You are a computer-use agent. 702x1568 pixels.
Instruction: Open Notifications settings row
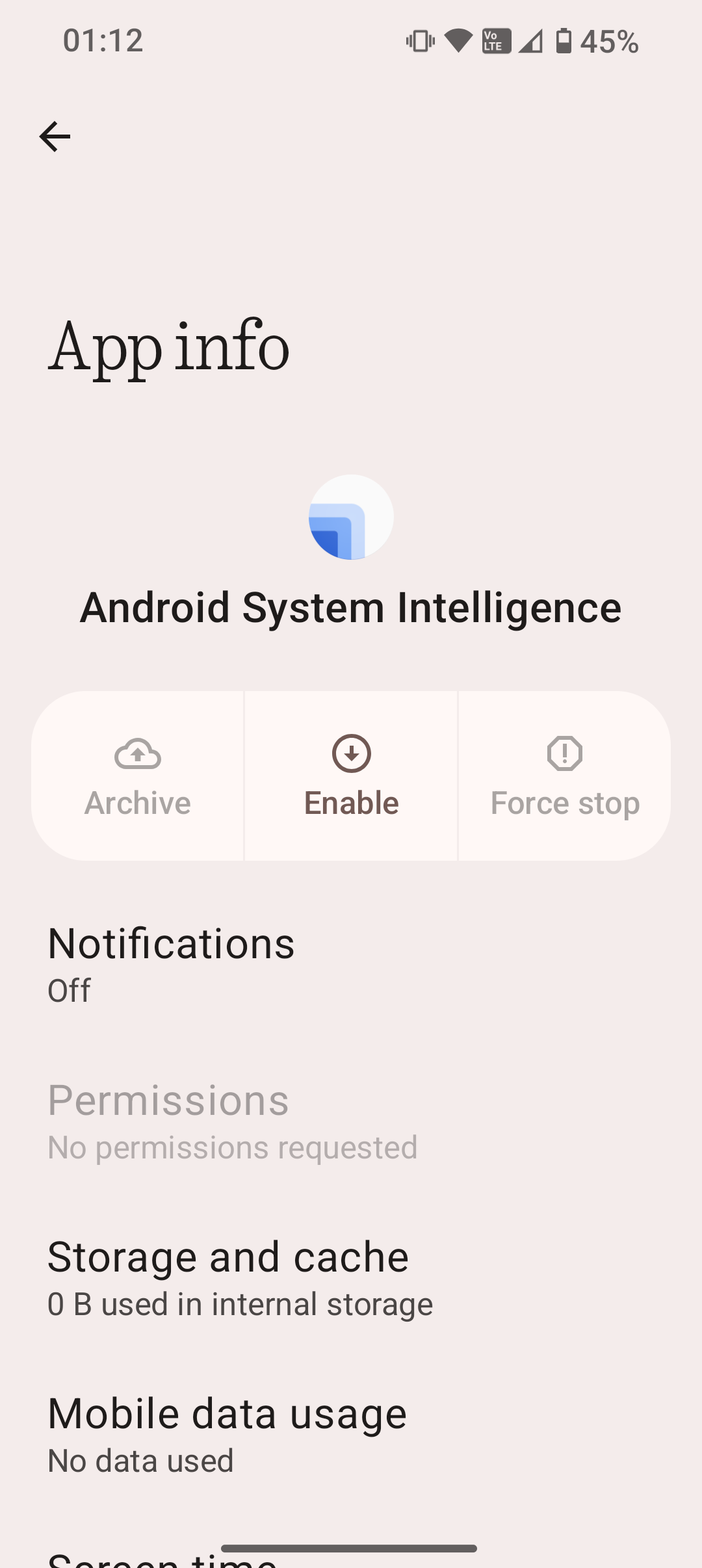(351, 964)
